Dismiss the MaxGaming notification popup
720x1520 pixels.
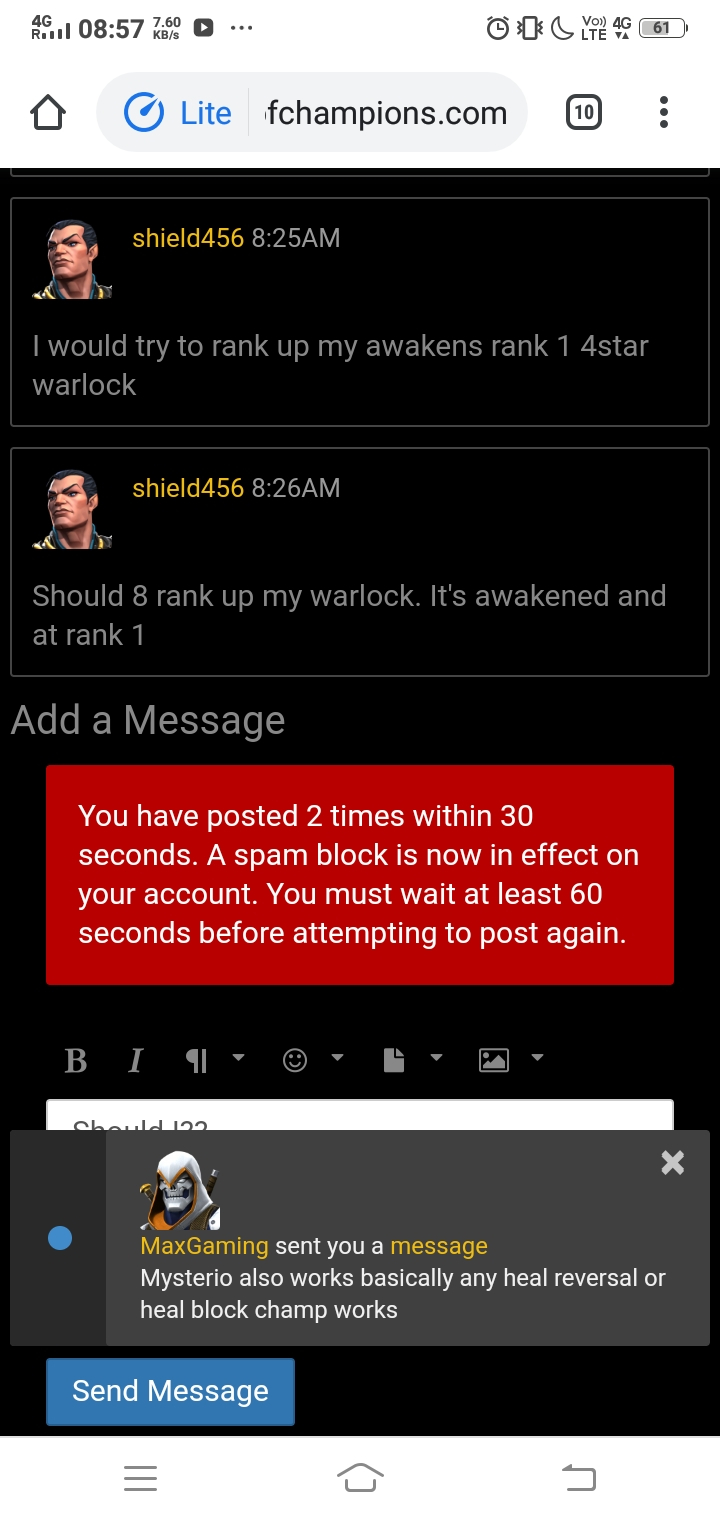point(673,1162)
